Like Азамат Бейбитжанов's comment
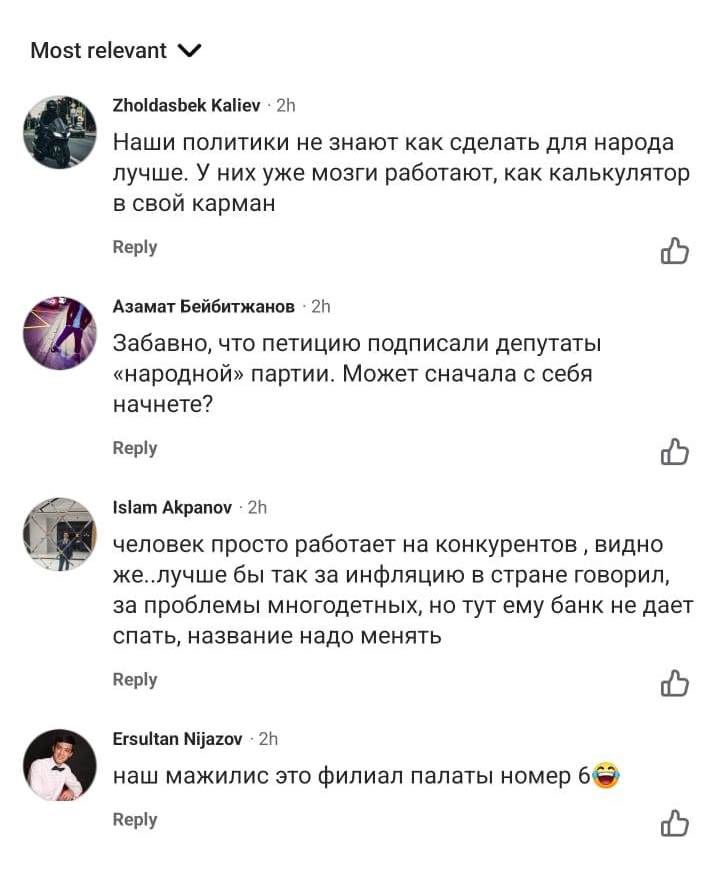The width and height of the screenshot is (720, 879). pyautogui.click(x=675, y=452)
